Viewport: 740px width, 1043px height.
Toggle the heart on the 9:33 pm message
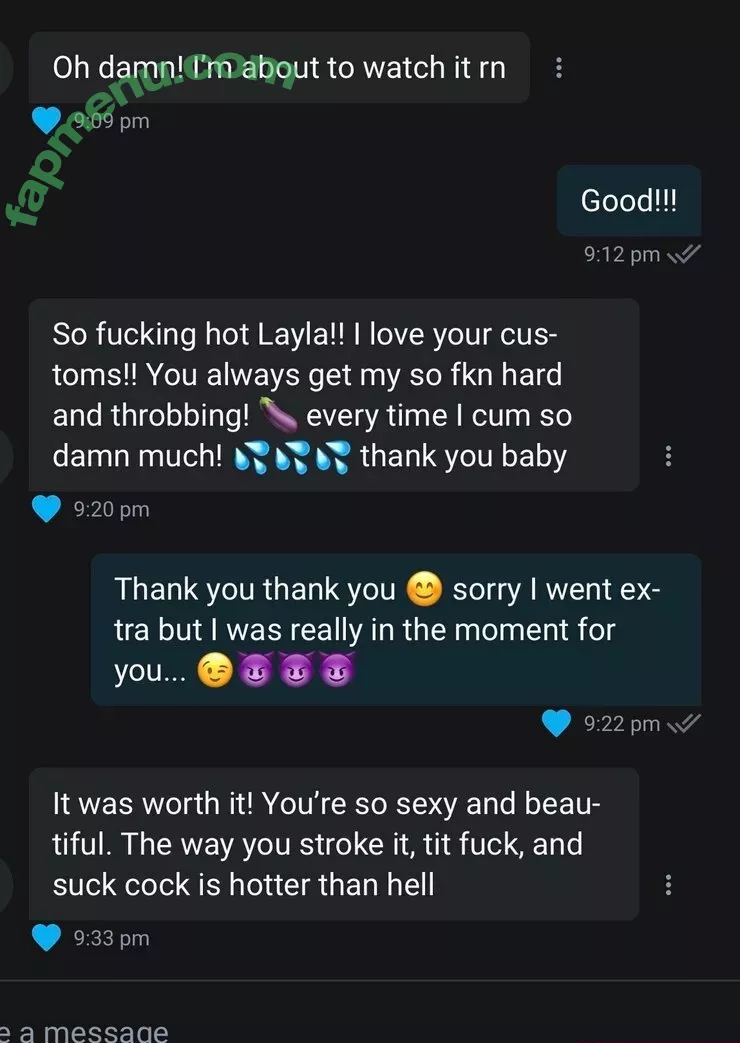point(46,938)
